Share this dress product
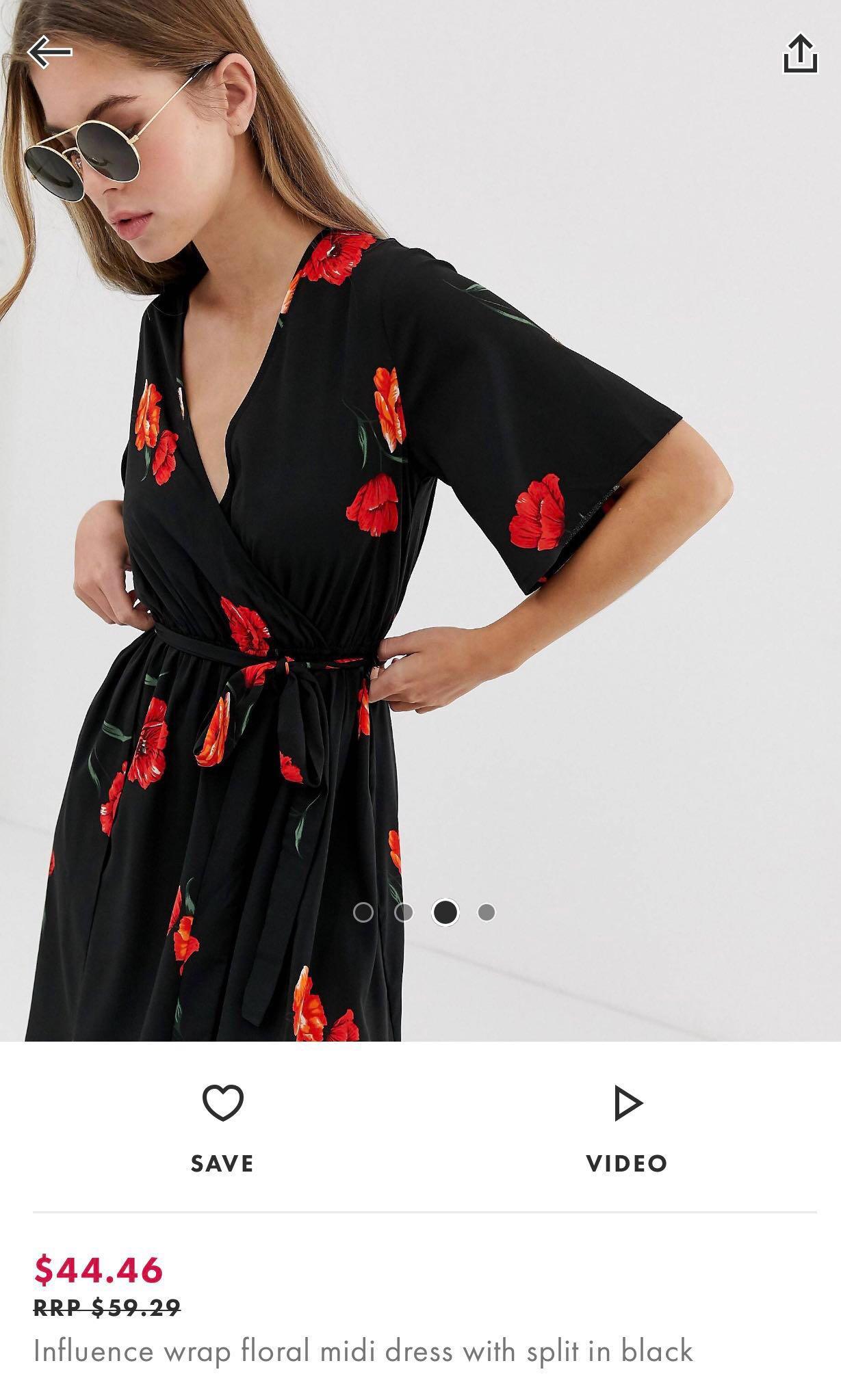The image size is (841, 1400). point(799,53)
